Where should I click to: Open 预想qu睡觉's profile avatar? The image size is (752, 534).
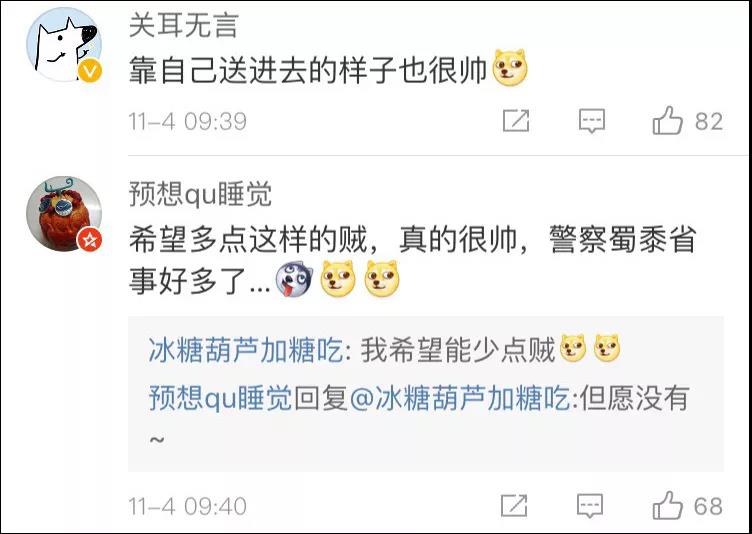click(63, 215)
